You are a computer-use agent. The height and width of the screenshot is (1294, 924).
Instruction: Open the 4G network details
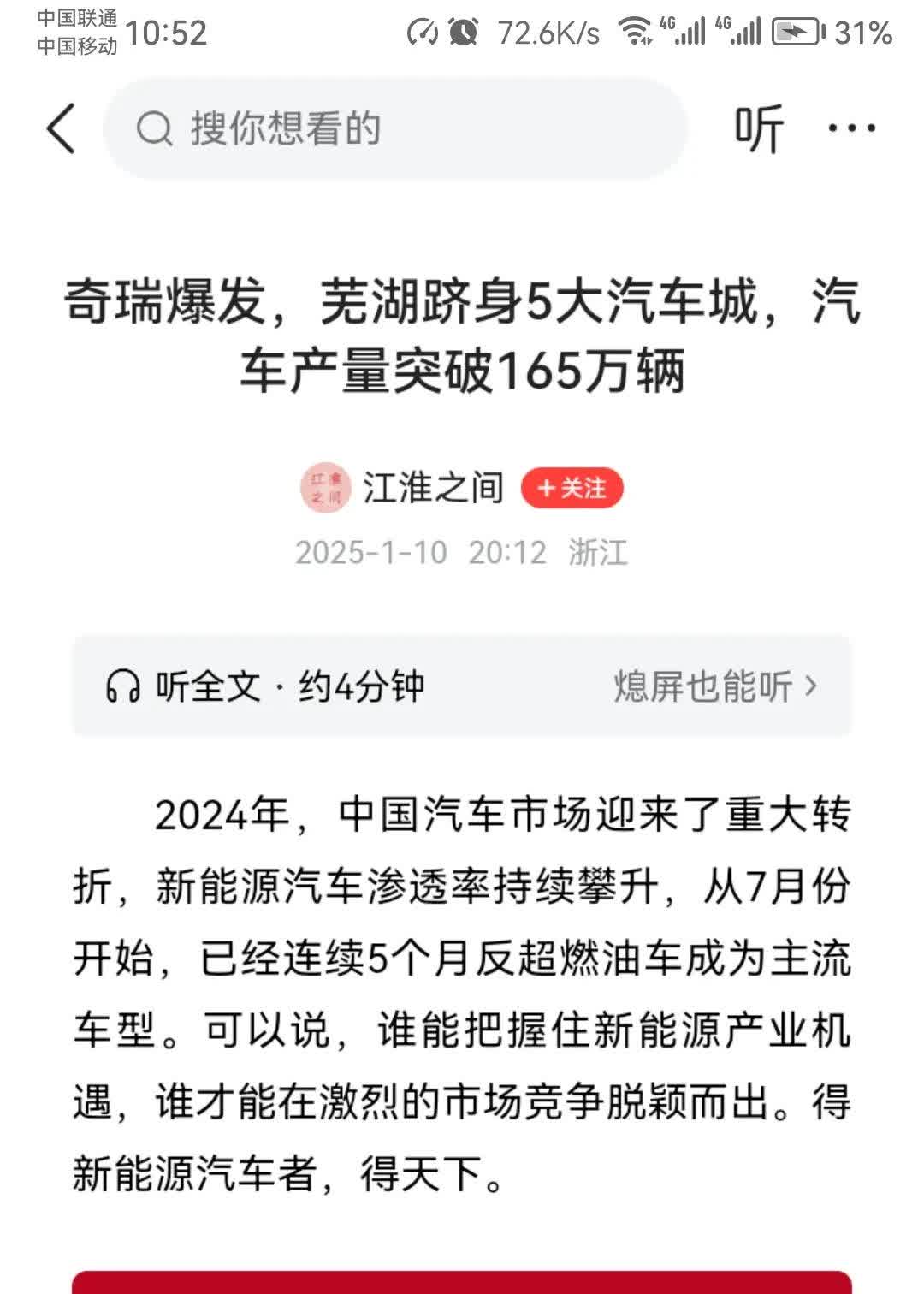point(684,31)
